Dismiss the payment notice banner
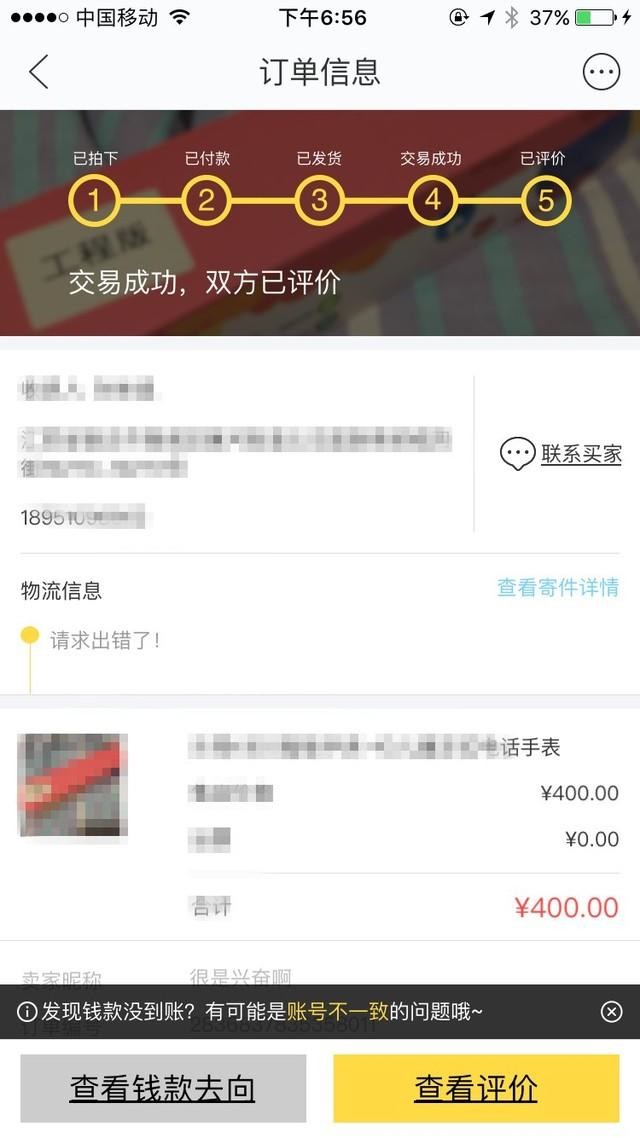This screenshot has height=1138, width=640. point(612,1012)
